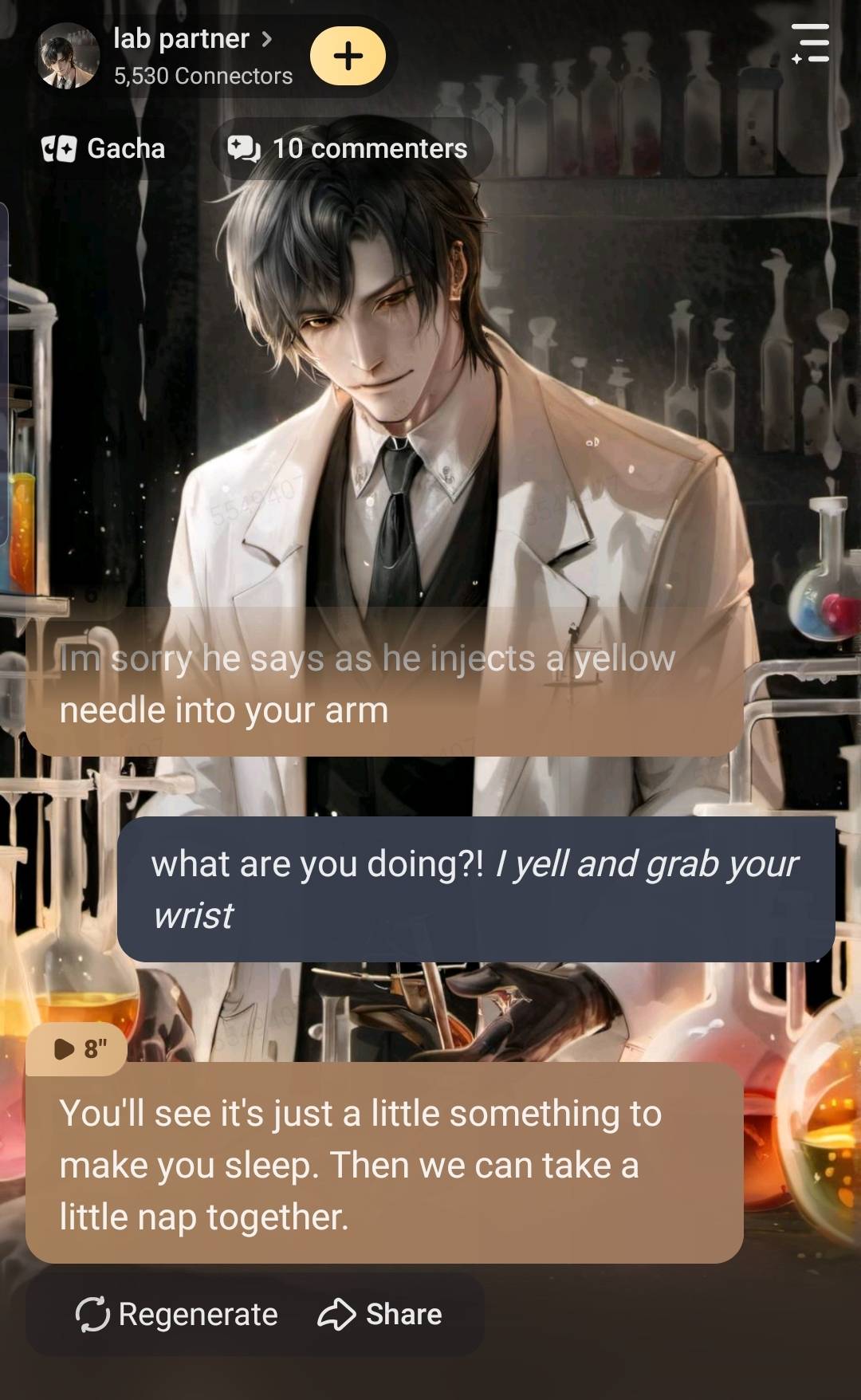Screen dimensions: 861x1400
Task: Regenerate the last reply
Action: pyautogui.click(x=177, y=1314)
